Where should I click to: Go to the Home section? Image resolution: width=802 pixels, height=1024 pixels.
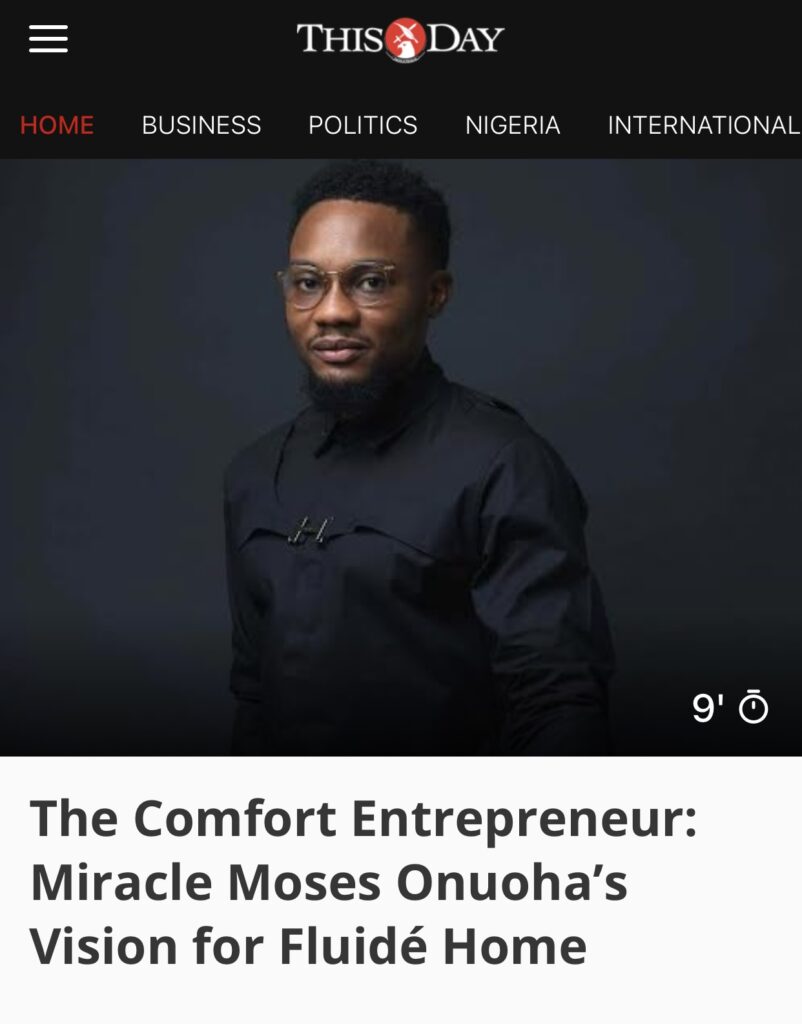coord(57,125)
